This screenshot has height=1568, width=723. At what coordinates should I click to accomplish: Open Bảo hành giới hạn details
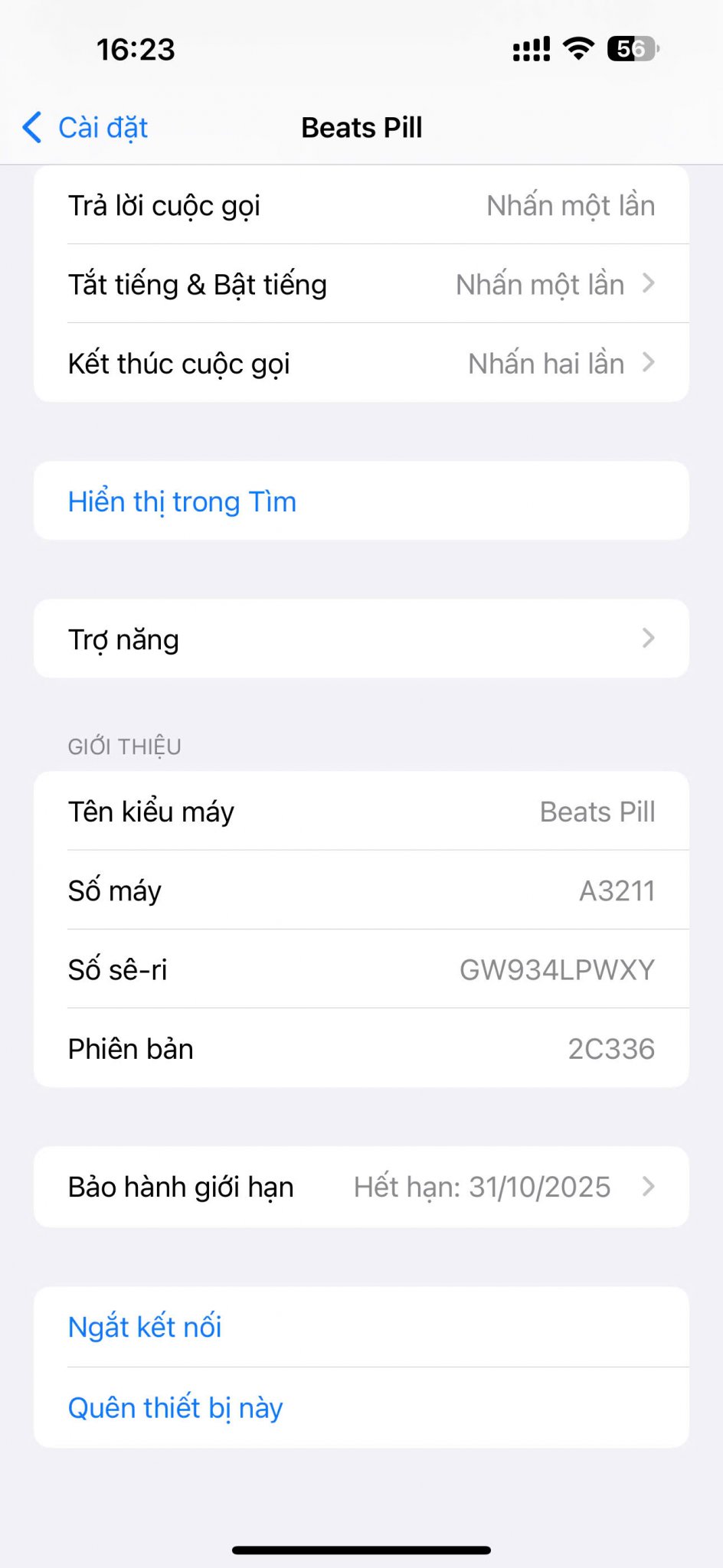(361, 1187)
